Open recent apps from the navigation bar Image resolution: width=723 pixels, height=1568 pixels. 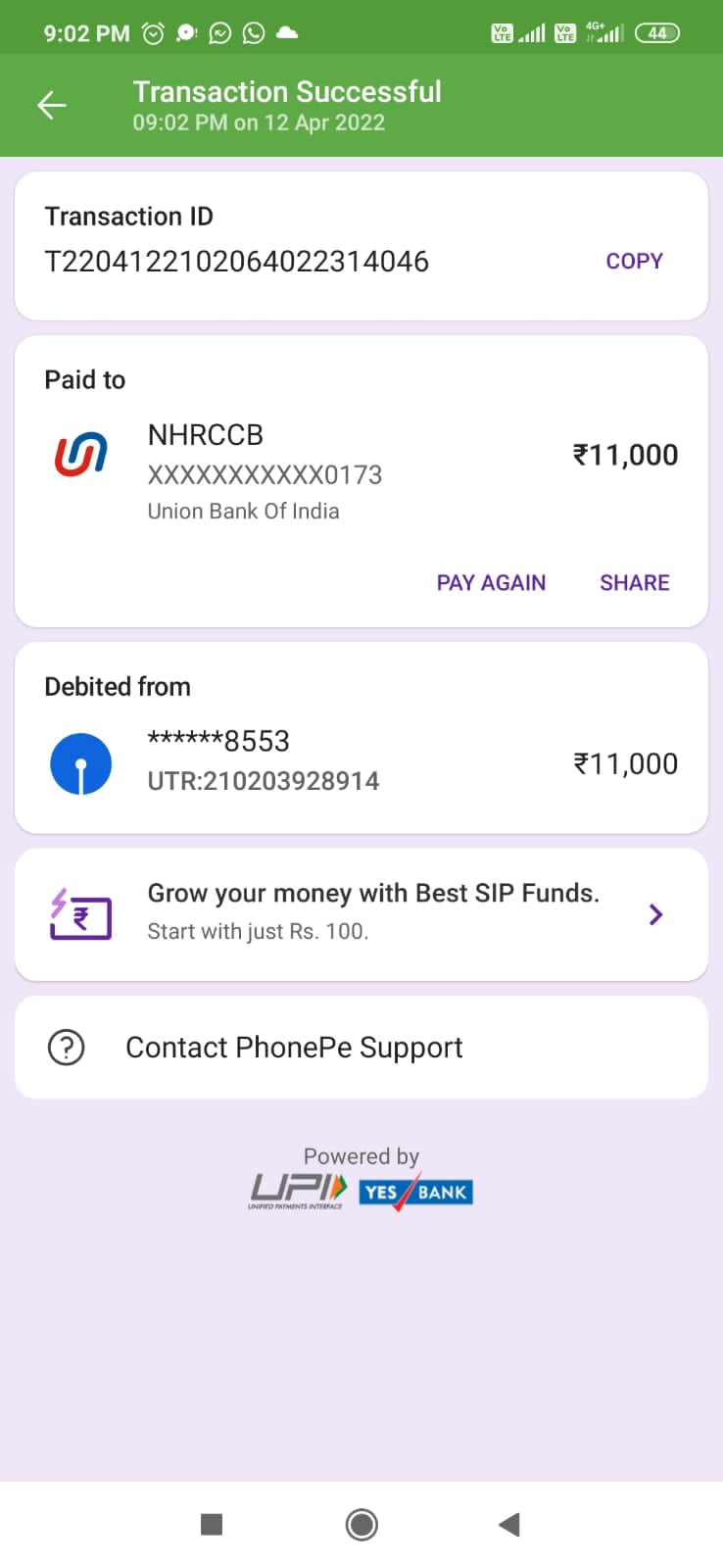(212, 1524)
